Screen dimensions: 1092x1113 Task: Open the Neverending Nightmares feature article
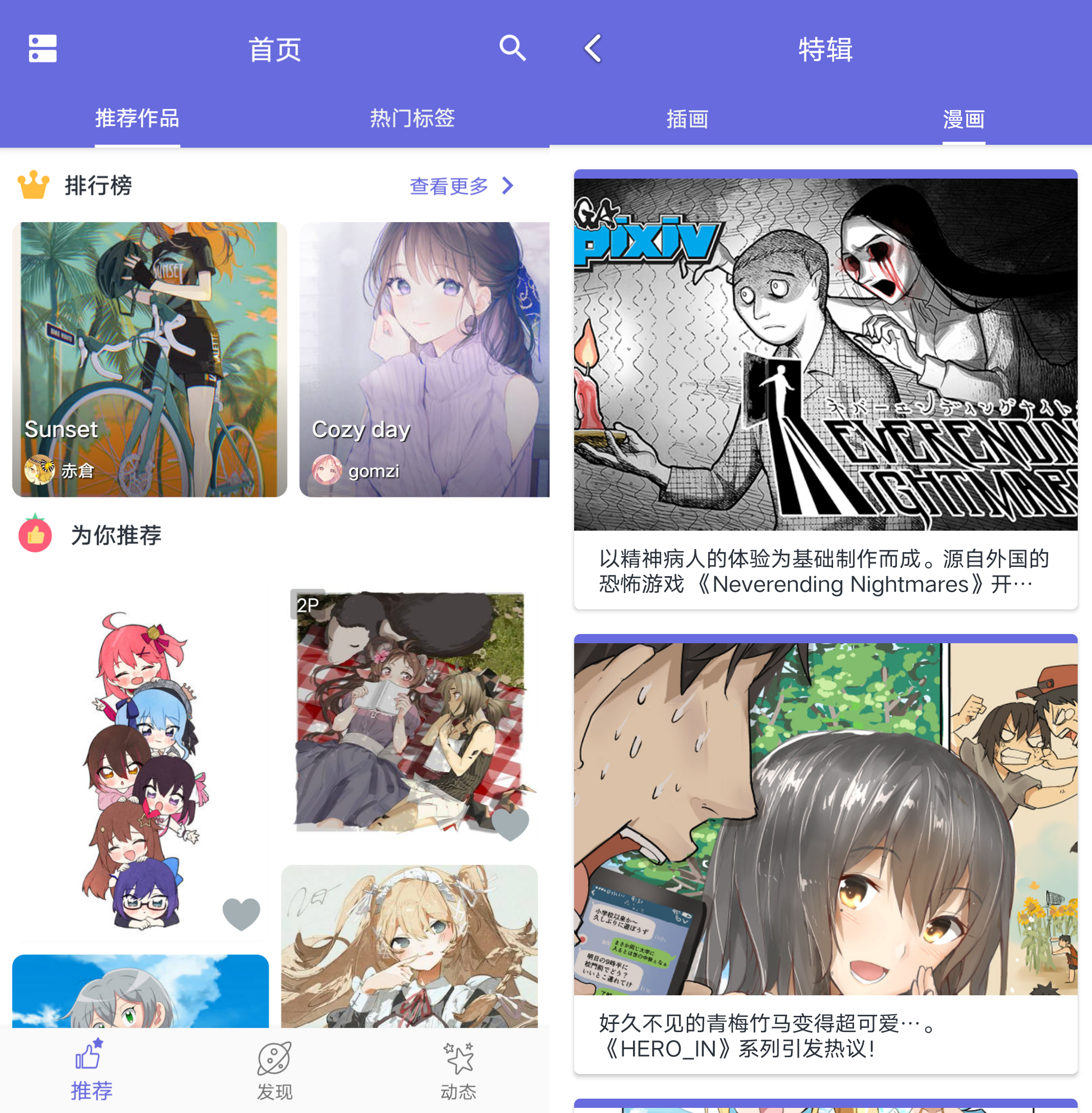(825, 390)
